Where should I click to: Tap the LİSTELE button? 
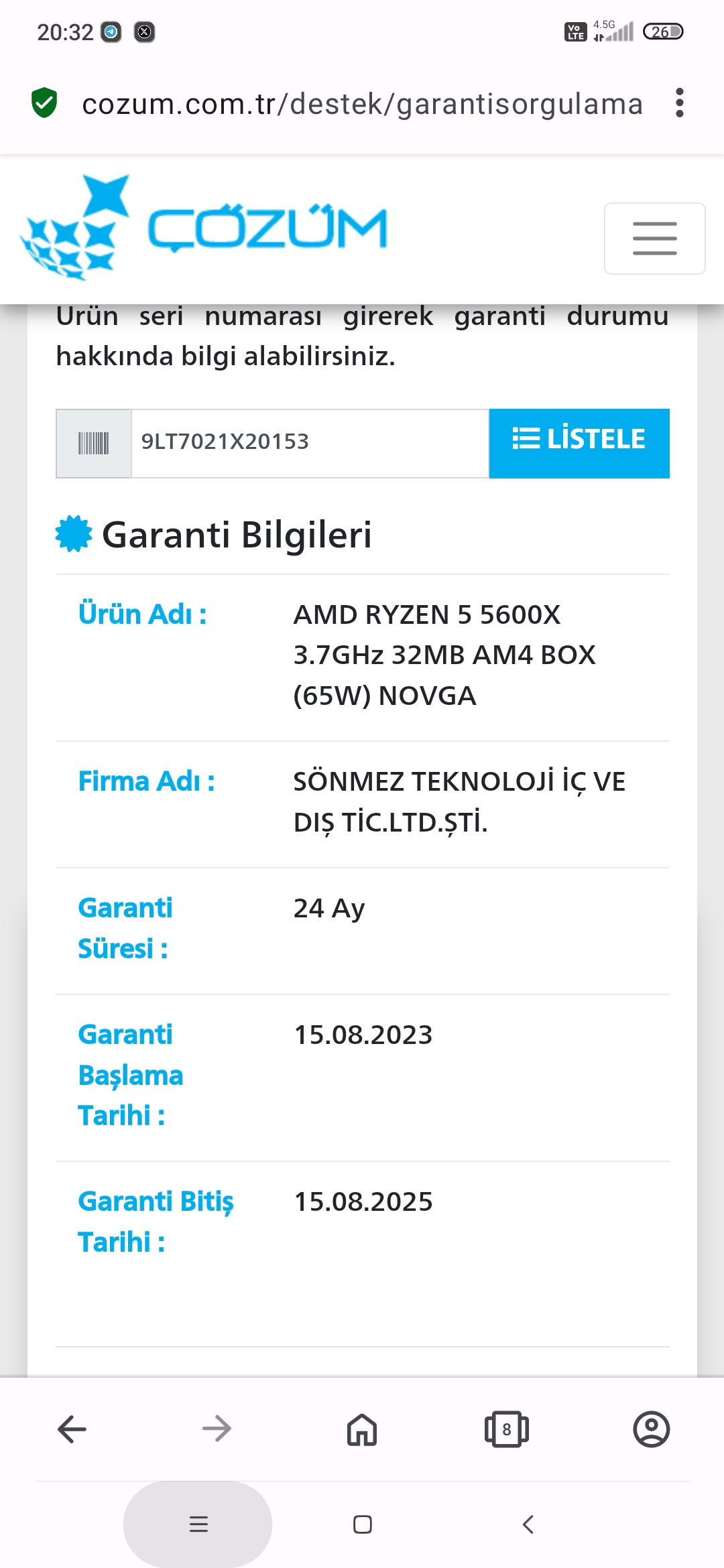point(579,443)
